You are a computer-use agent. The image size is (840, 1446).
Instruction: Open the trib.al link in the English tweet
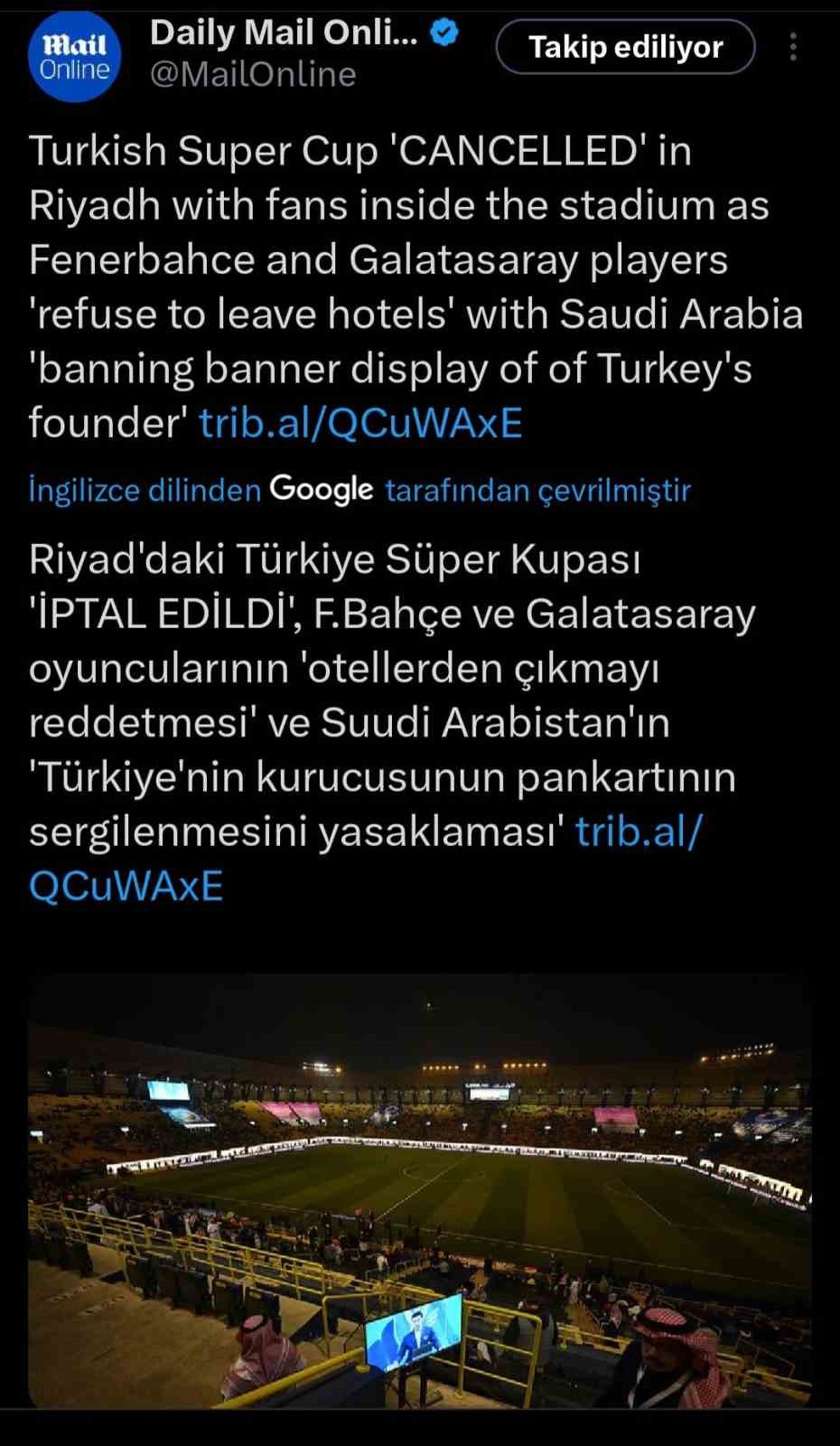(x=360, y=423)
